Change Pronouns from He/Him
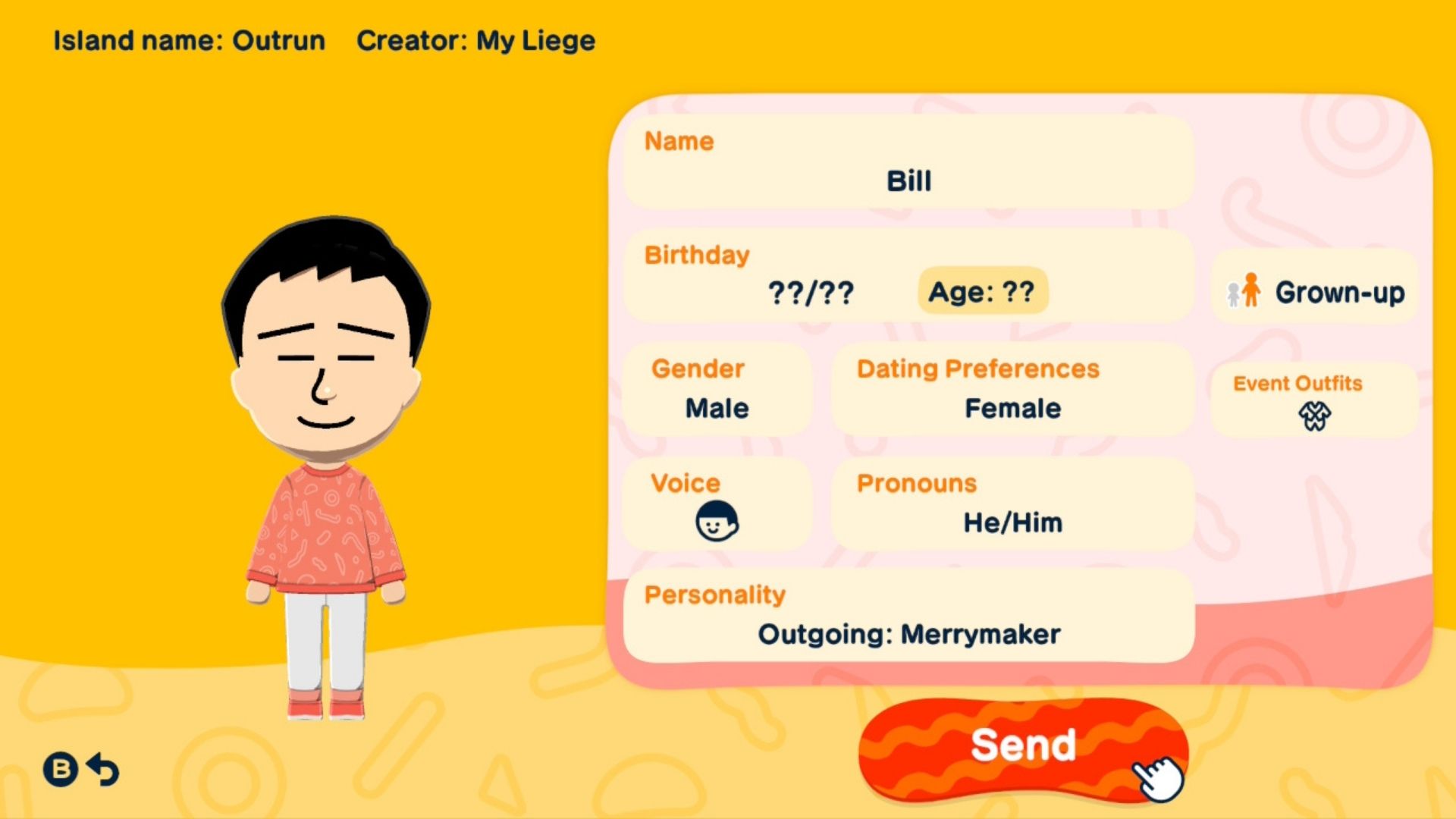Viewport: 1456px width, 819px height. (1012, 504)
